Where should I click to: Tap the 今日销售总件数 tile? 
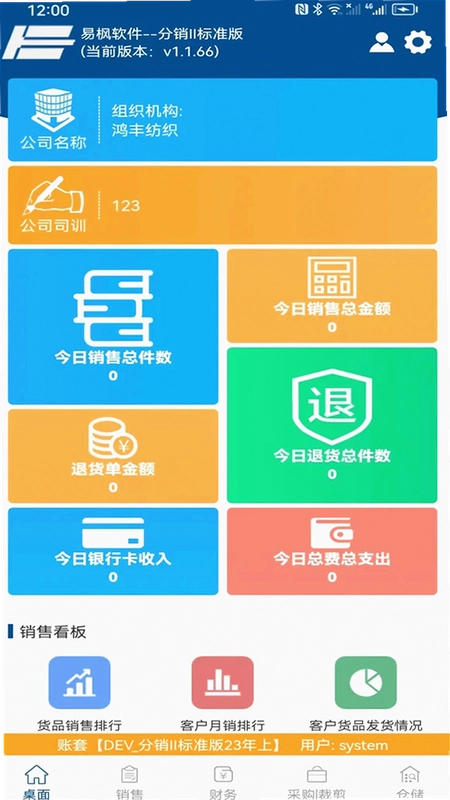click(113, 327)
